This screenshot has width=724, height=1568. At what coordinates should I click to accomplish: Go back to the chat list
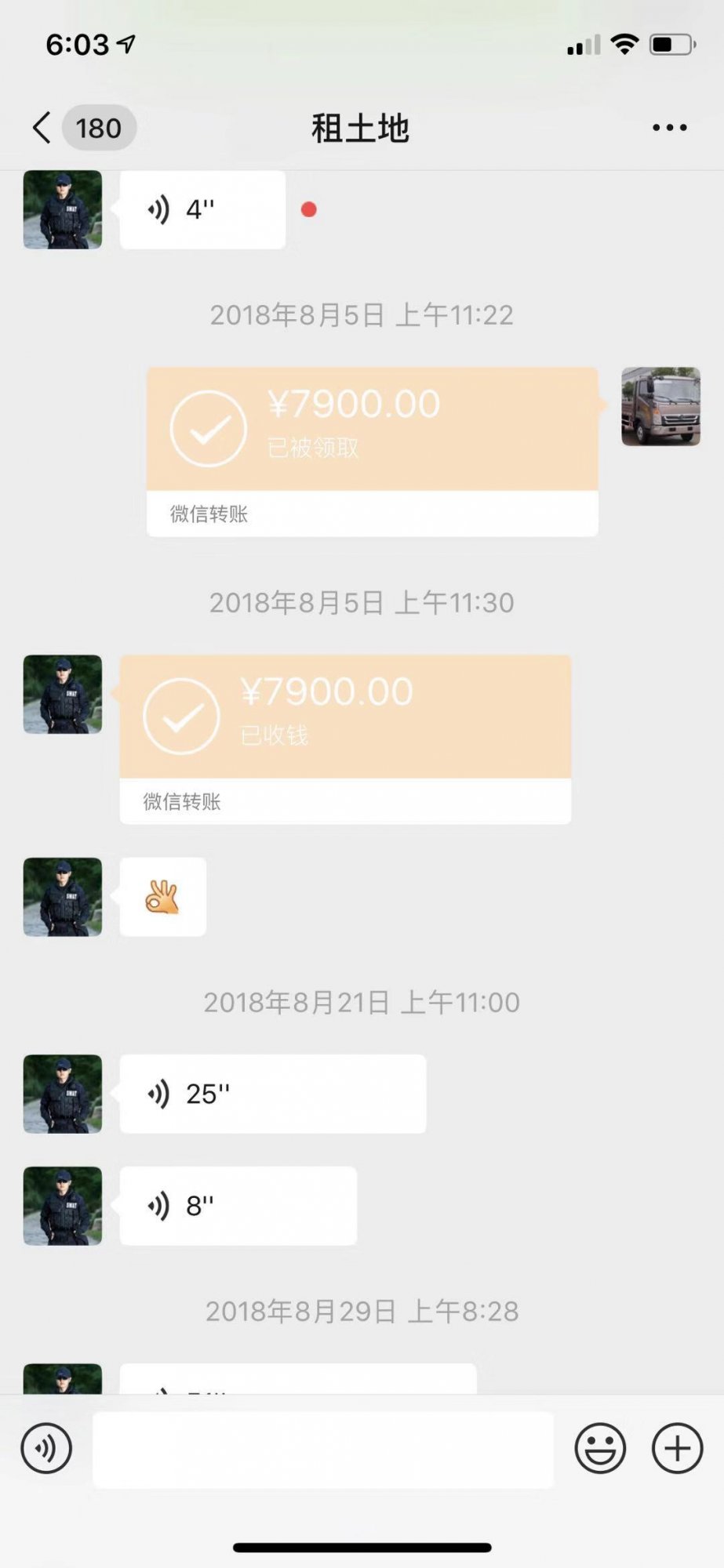click(x=43, y=128)
